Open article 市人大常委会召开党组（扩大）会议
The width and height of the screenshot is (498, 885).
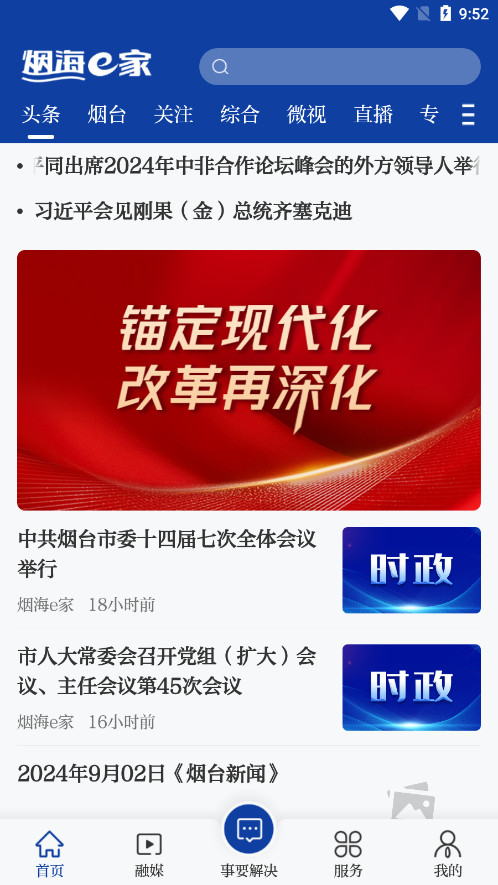[249, 687]
